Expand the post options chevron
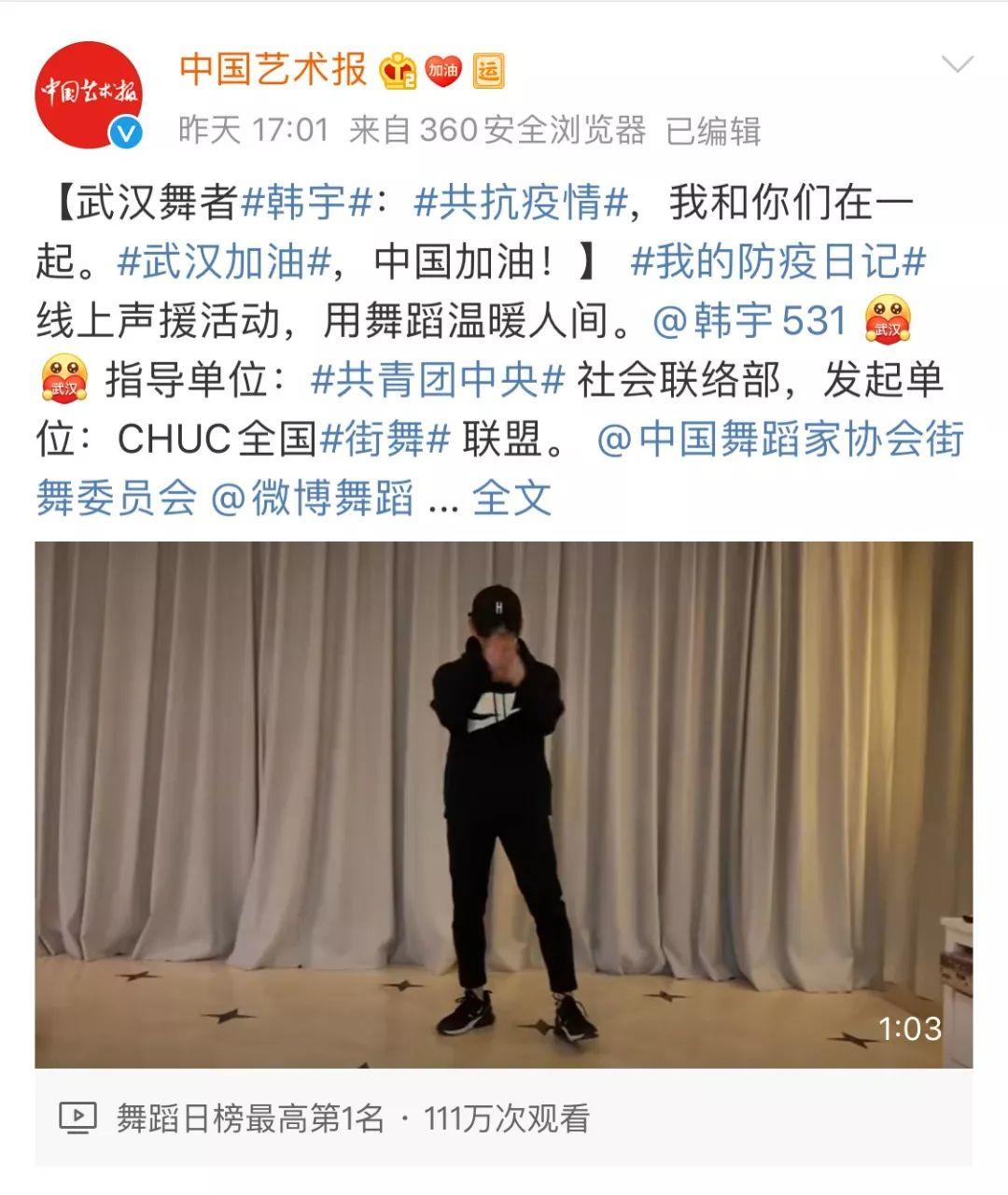 pyautogui.click(x=957, y=64)
